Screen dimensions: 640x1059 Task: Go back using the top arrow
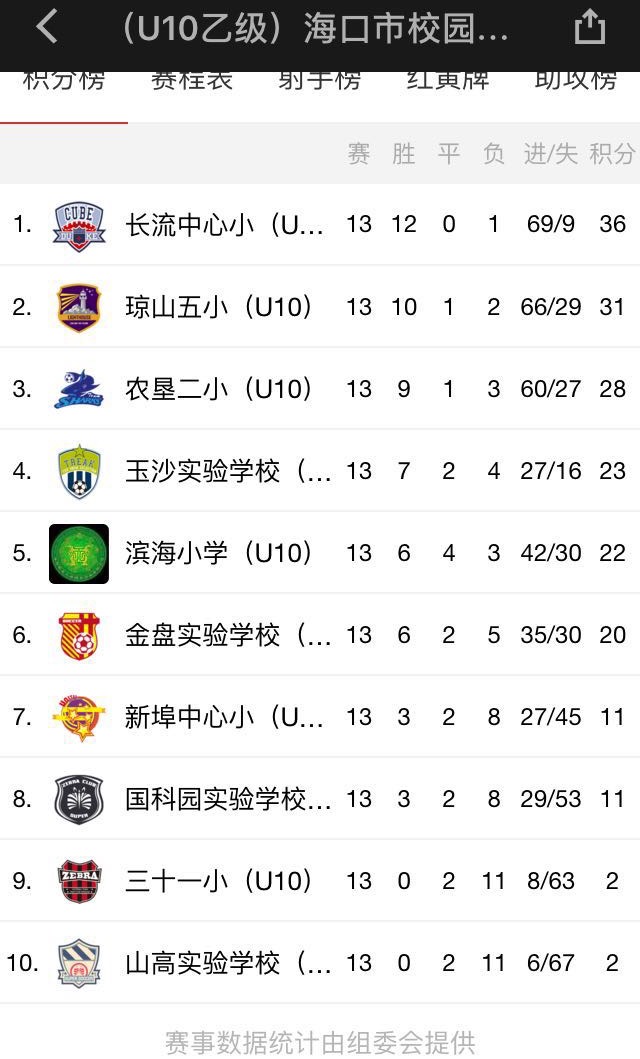click(x=47, y=27)
